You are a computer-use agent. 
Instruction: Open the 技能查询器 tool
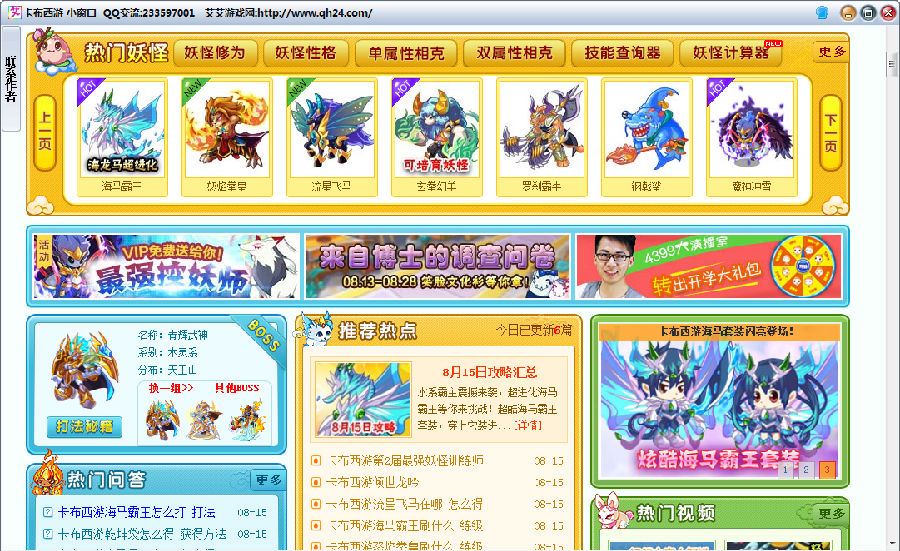tap(622, 53)
